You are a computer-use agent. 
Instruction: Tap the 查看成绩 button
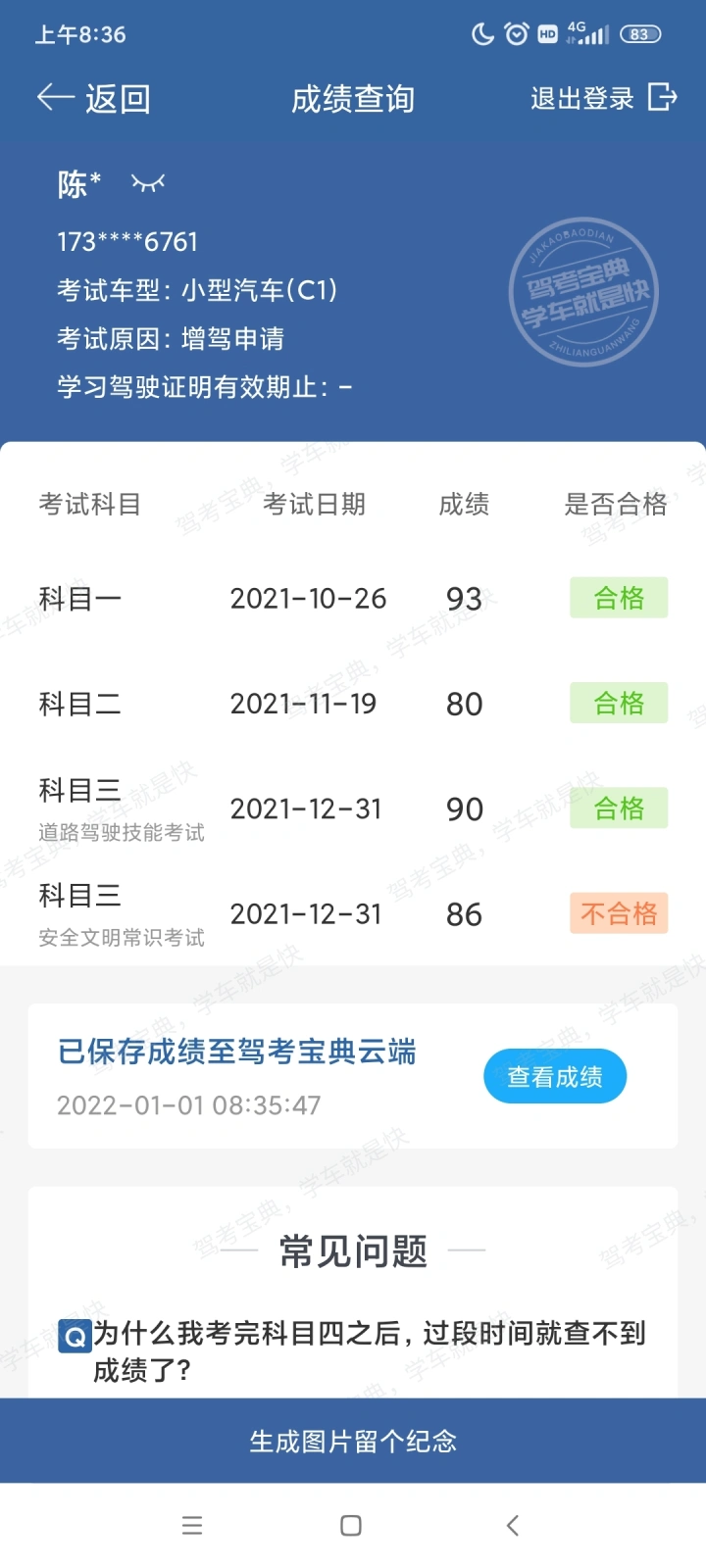pos(555,1076)
